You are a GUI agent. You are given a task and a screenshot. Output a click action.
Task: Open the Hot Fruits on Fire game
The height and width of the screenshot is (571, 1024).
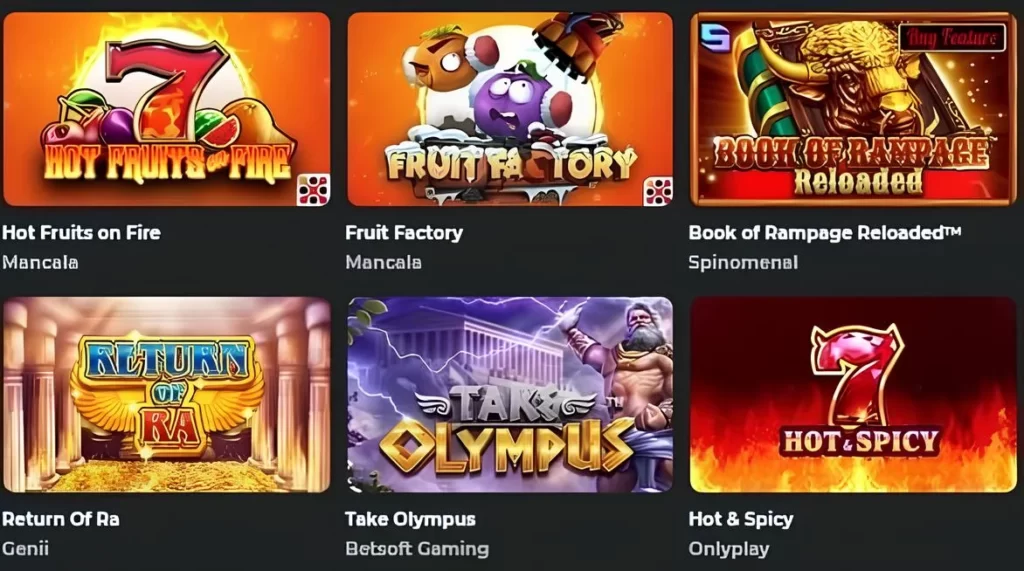pos(166,109)
